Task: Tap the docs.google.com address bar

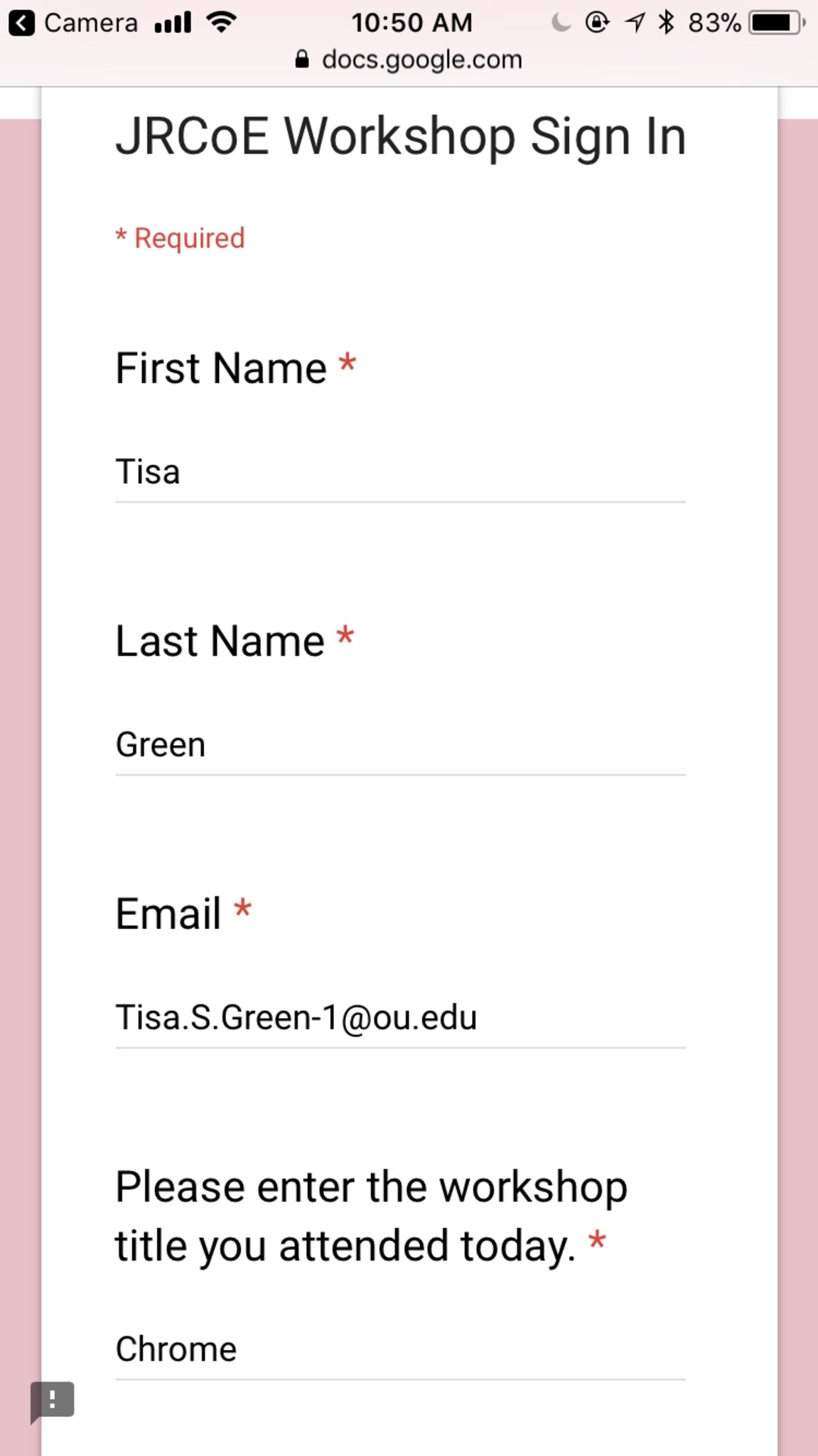Action: (x=409, y=60)
